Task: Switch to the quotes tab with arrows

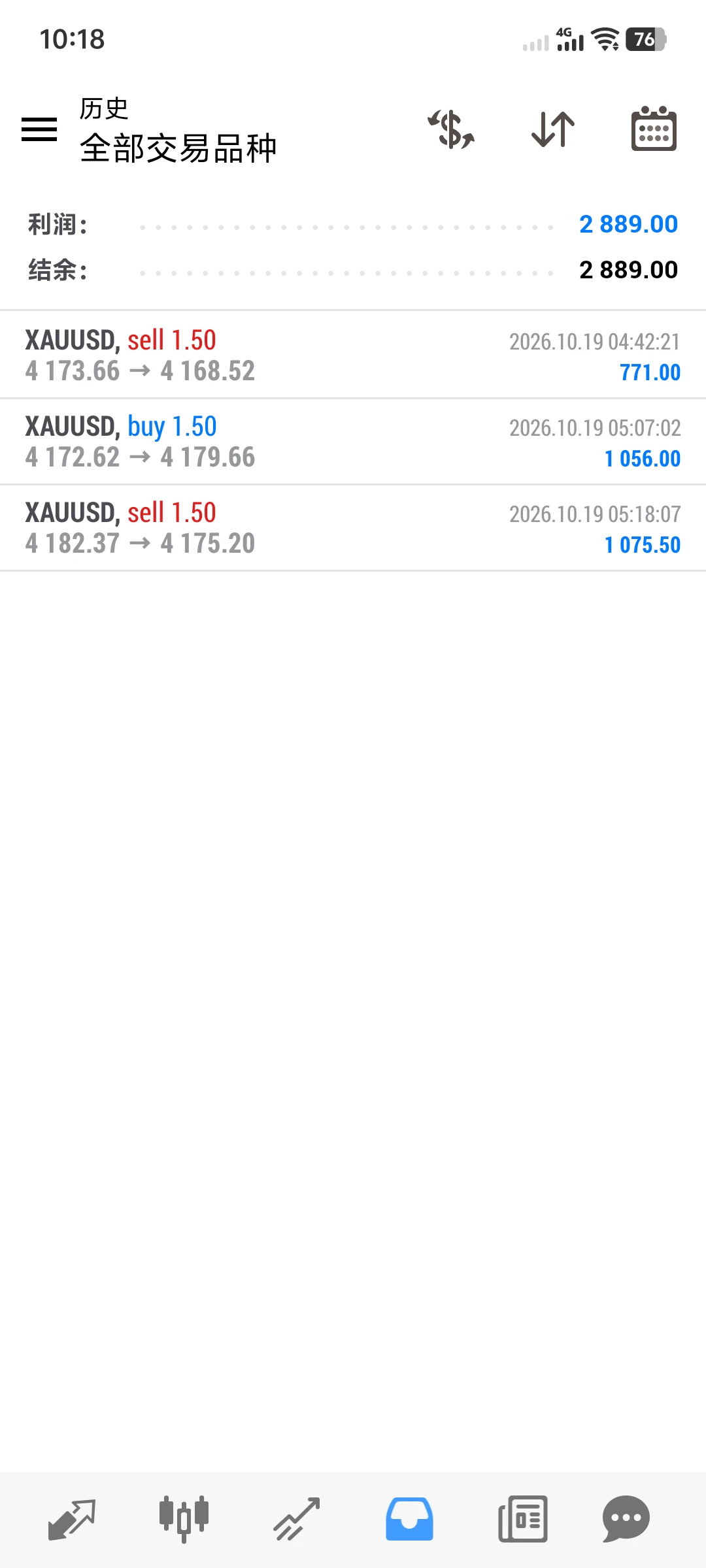Action: click(x=72, y=1519)
